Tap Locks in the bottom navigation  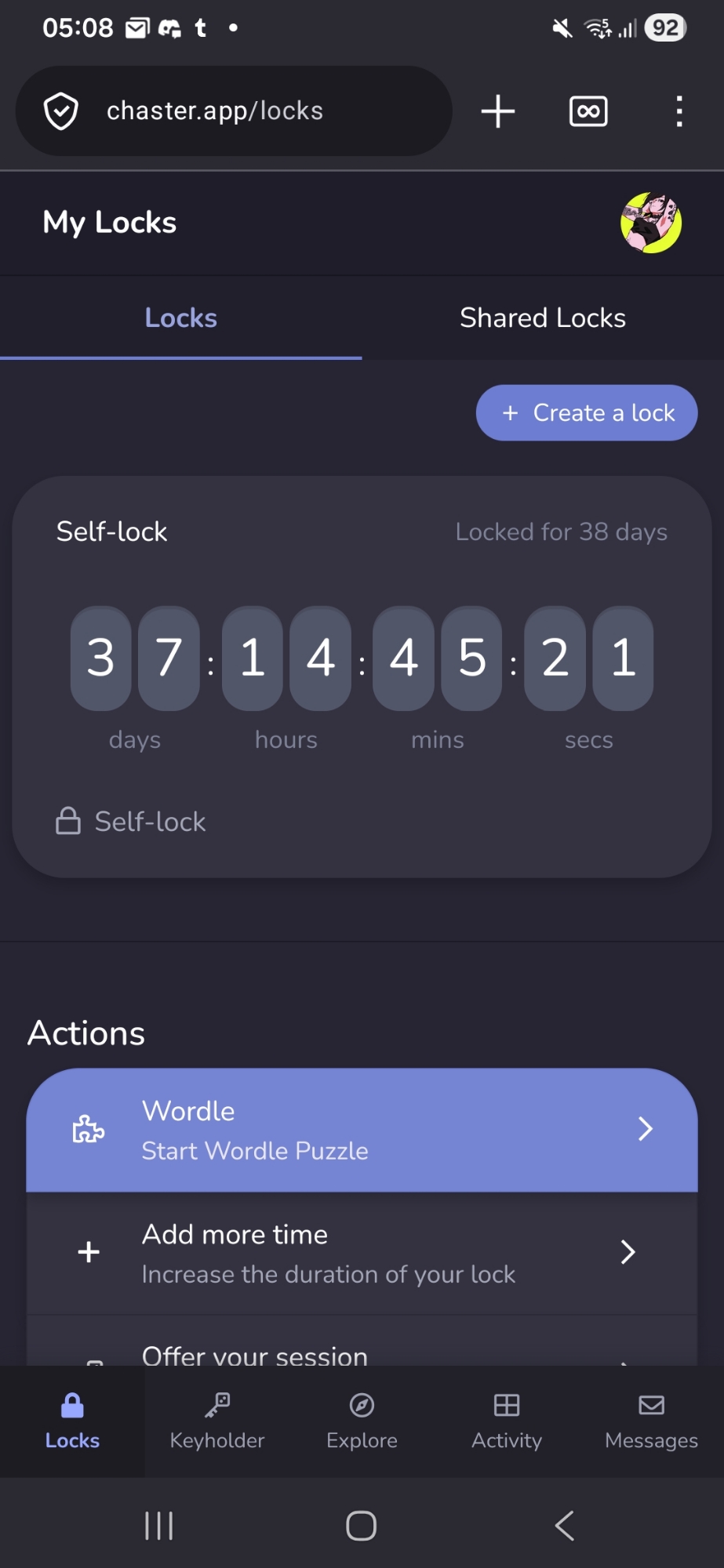tap(72, 1421)
